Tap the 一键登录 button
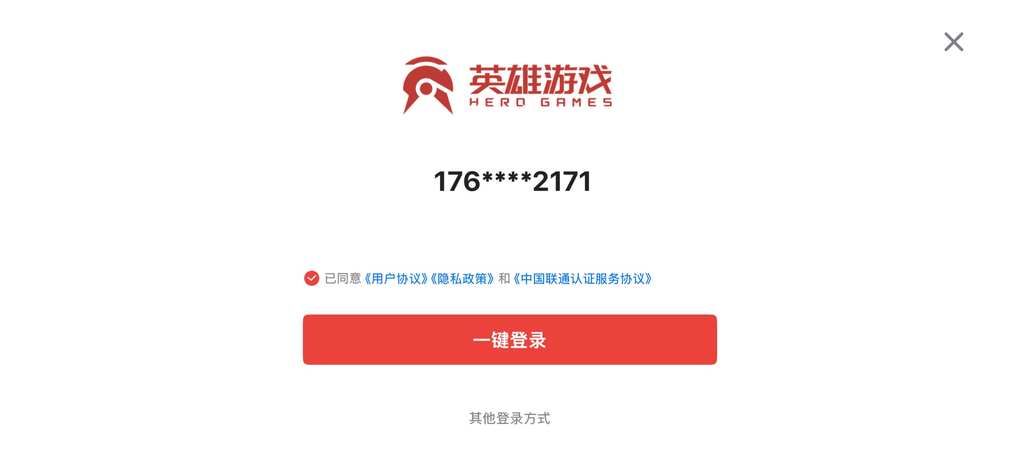This screenshot has height=470, width=1020. pyautogui.click(x=509, y=340)
